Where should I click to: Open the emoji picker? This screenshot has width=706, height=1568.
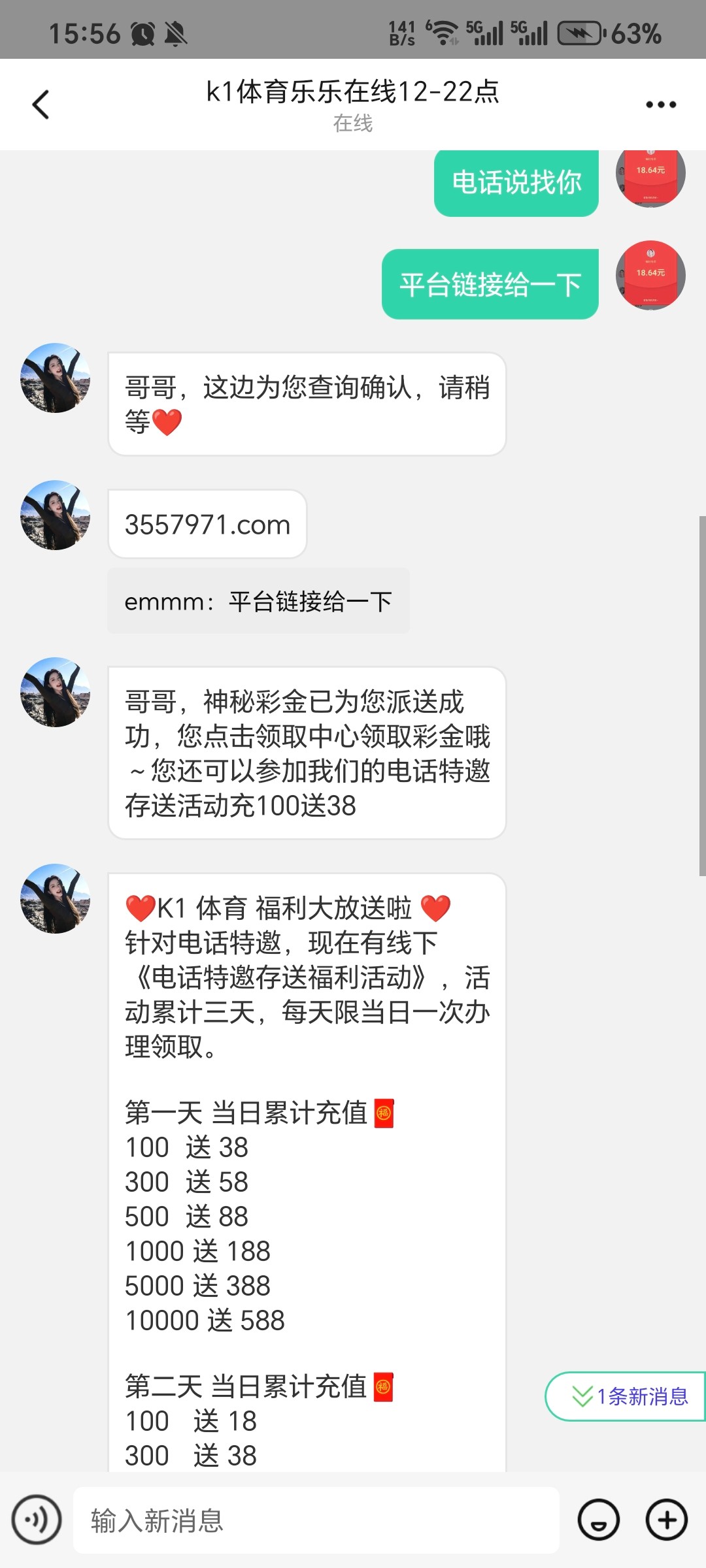click(598, 1520)
